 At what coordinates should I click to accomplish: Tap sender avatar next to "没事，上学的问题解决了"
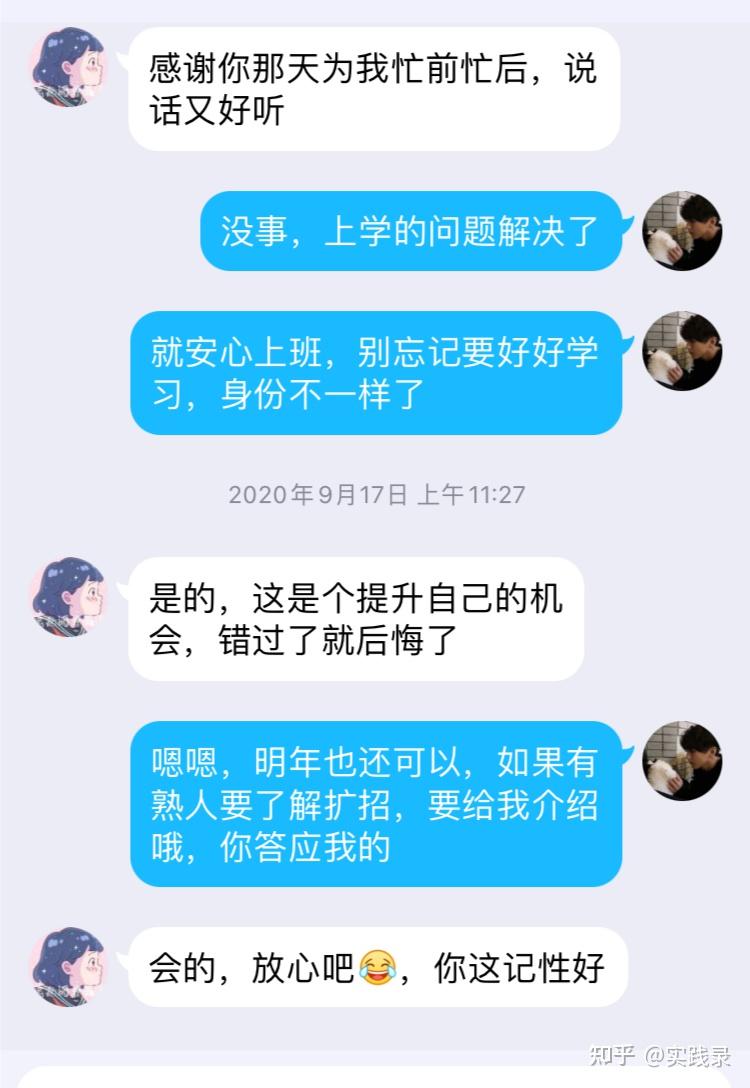682,231
